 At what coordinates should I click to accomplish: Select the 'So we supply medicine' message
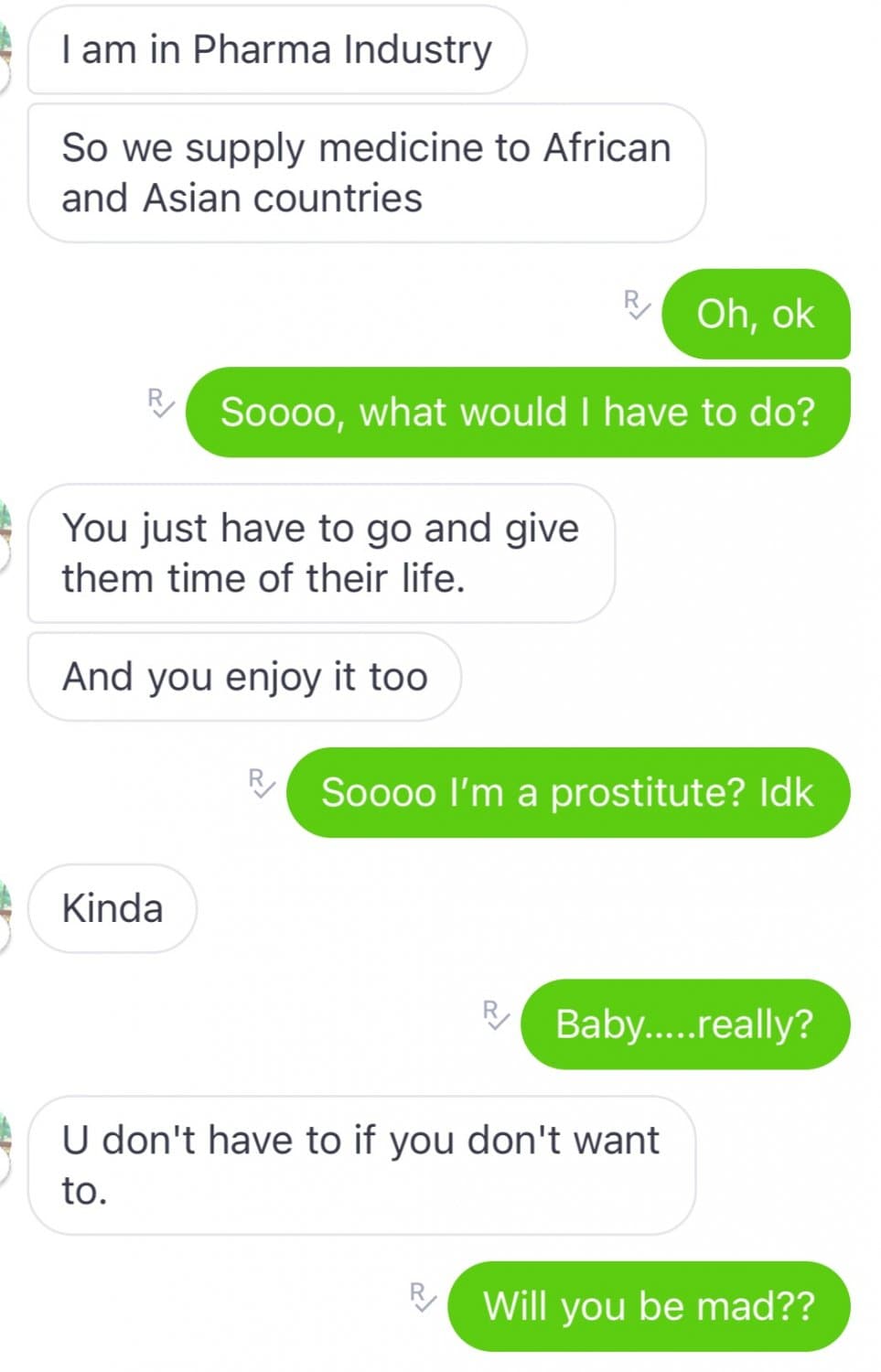(x=366, y=172)
